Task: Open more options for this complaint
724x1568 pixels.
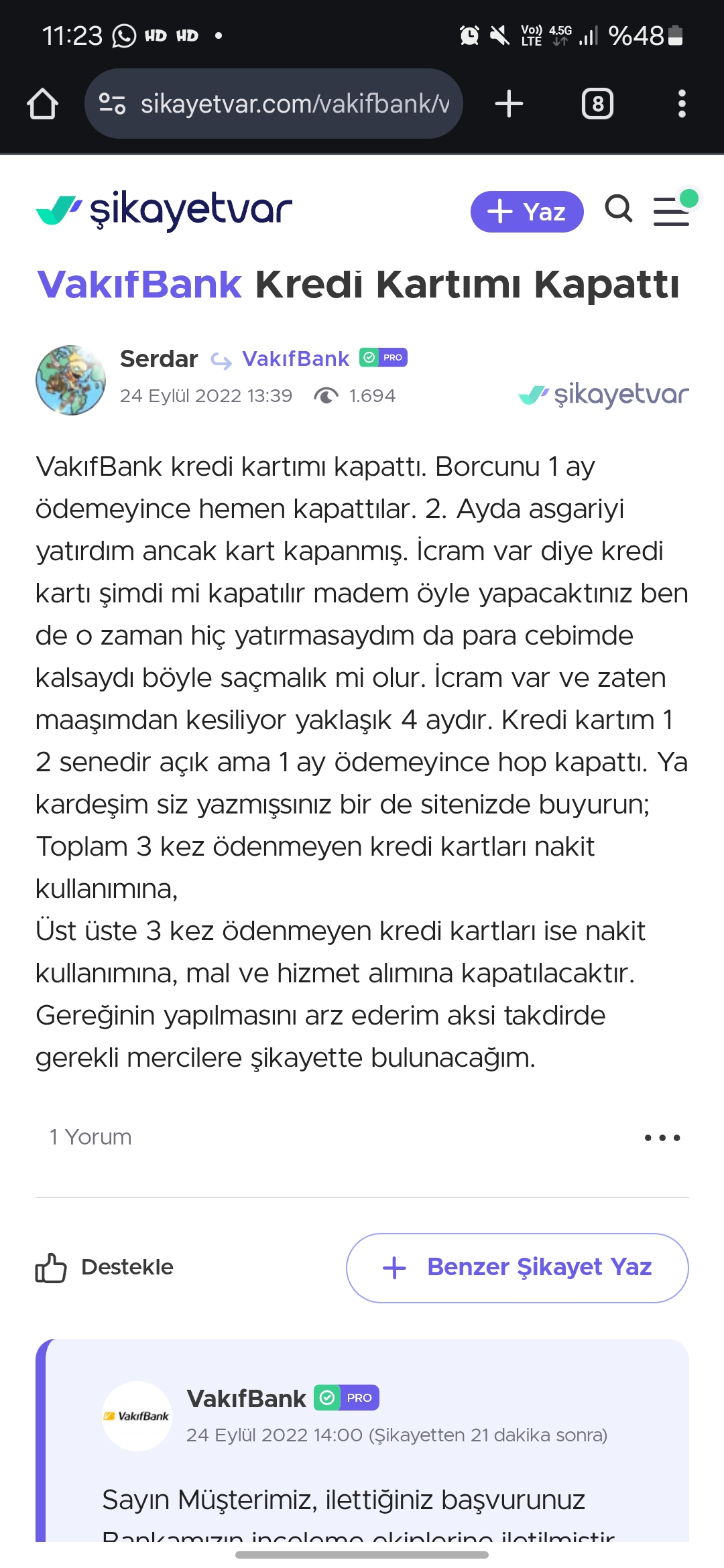Action: [662, 1137]
